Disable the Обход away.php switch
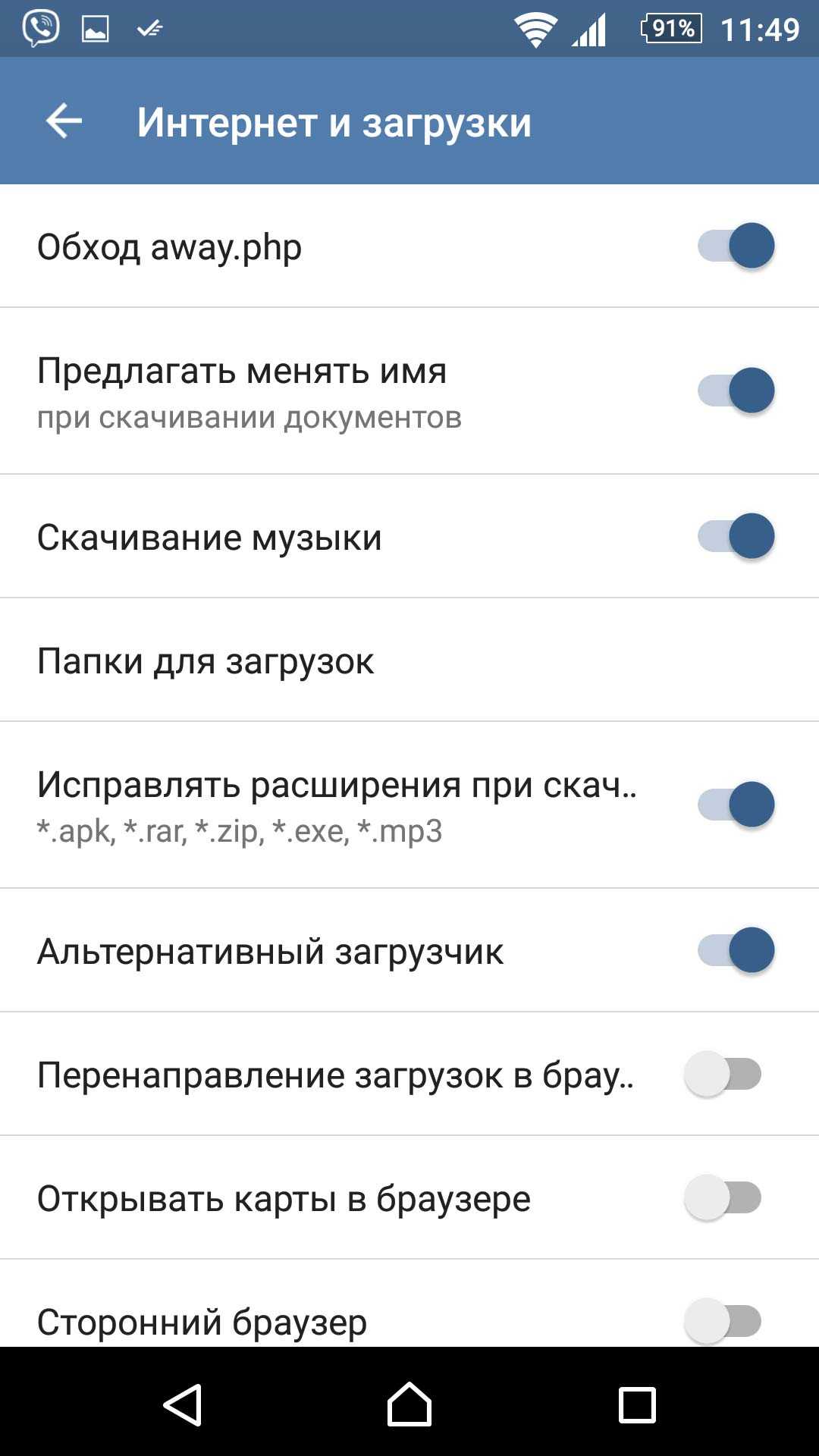 (x=736, y=246)
